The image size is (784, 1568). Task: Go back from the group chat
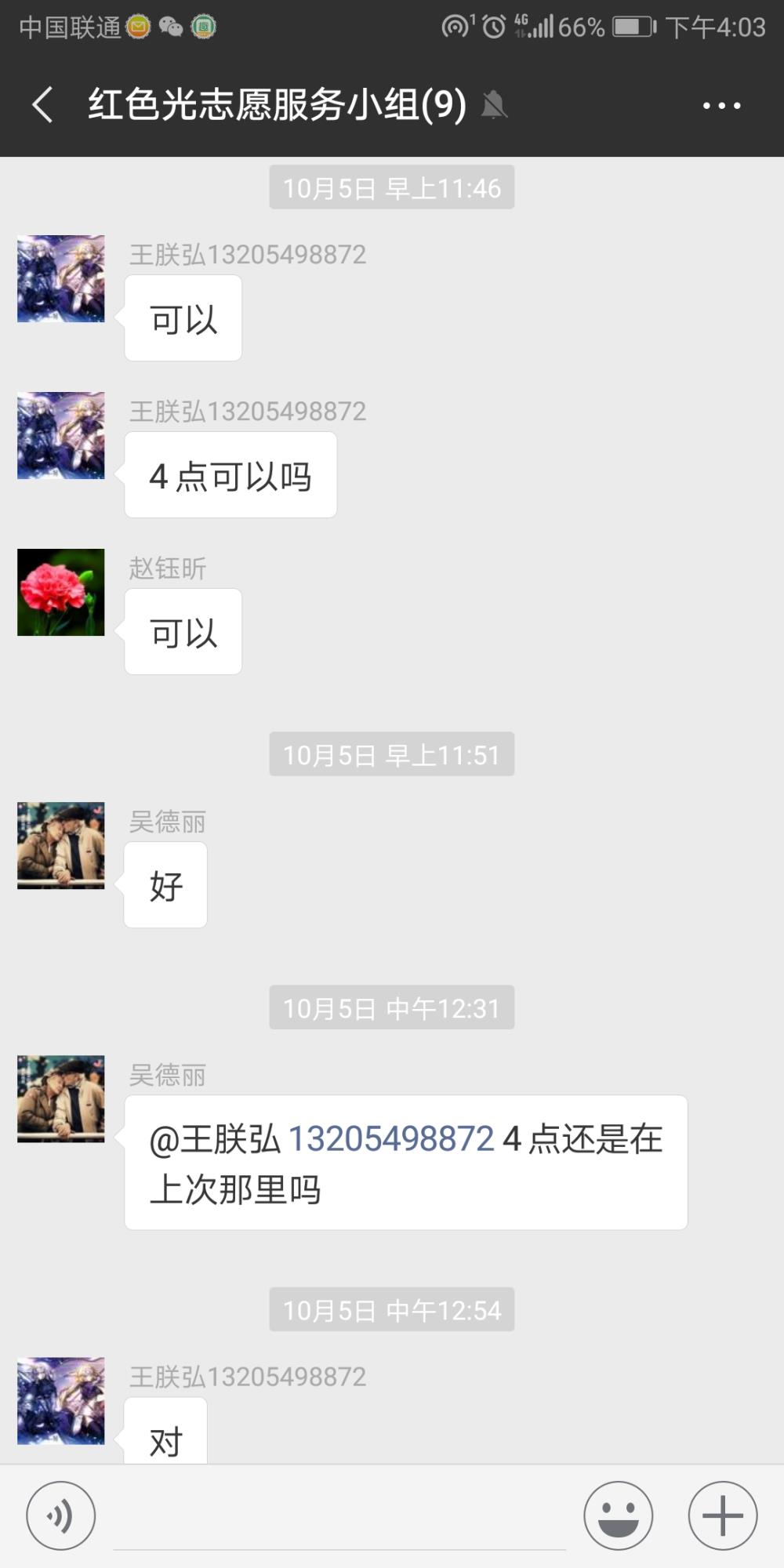click(x=43, y=105)
